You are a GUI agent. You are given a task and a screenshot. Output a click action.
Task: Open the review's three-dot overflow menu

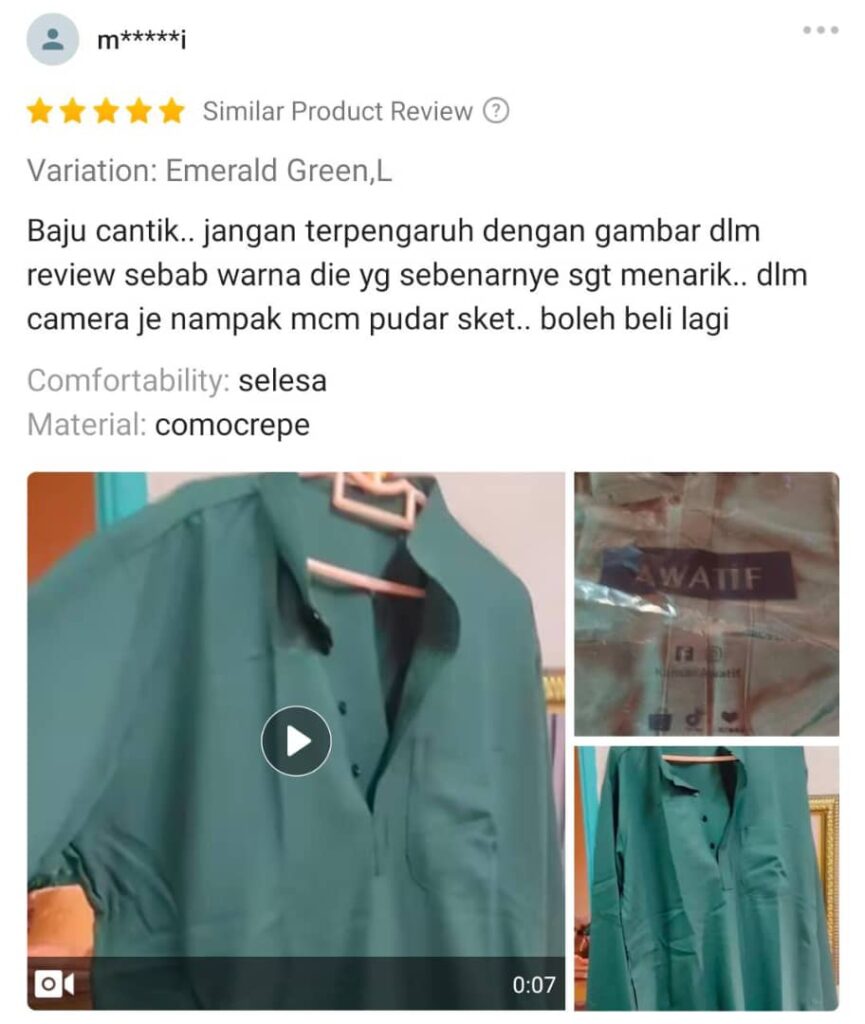click(820, 31)
